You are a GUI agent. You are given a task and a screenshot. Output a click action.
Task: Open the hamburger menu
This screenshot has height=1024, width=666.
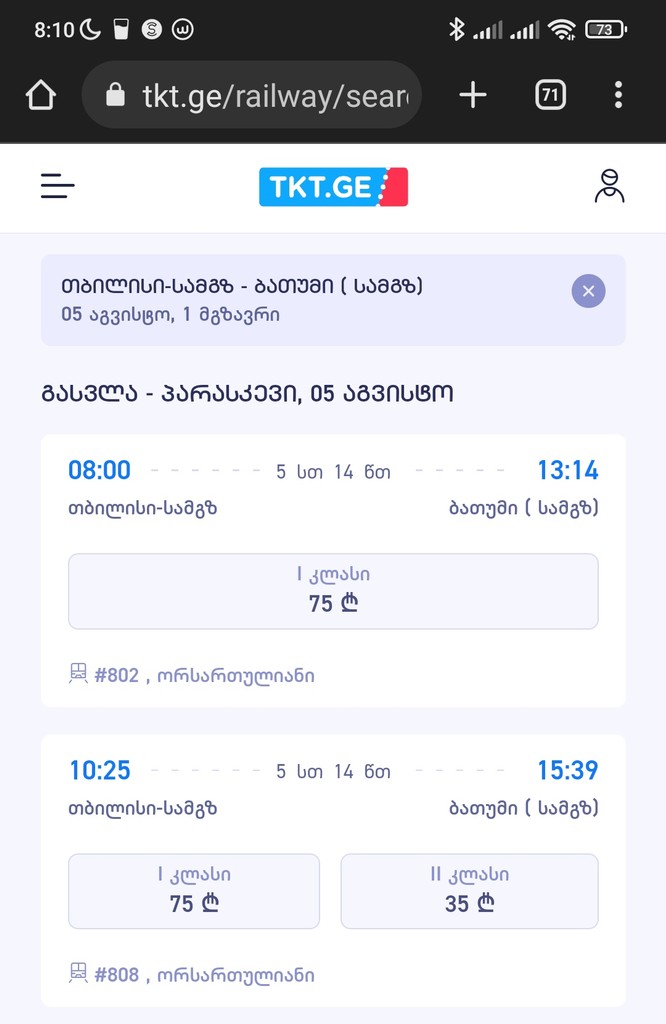tap(58, 186)
